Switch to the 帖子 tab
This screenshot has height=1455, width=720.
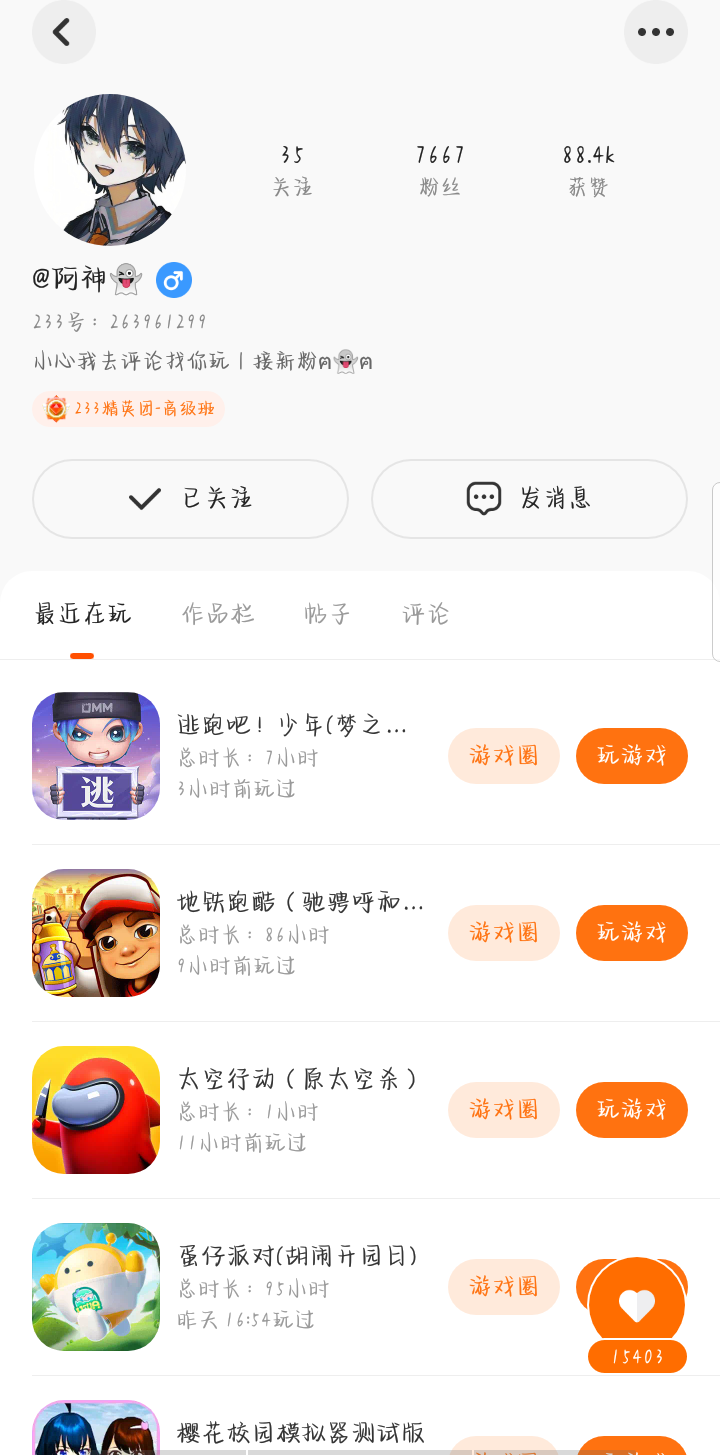pyautogui.click(x=328, y=614)
